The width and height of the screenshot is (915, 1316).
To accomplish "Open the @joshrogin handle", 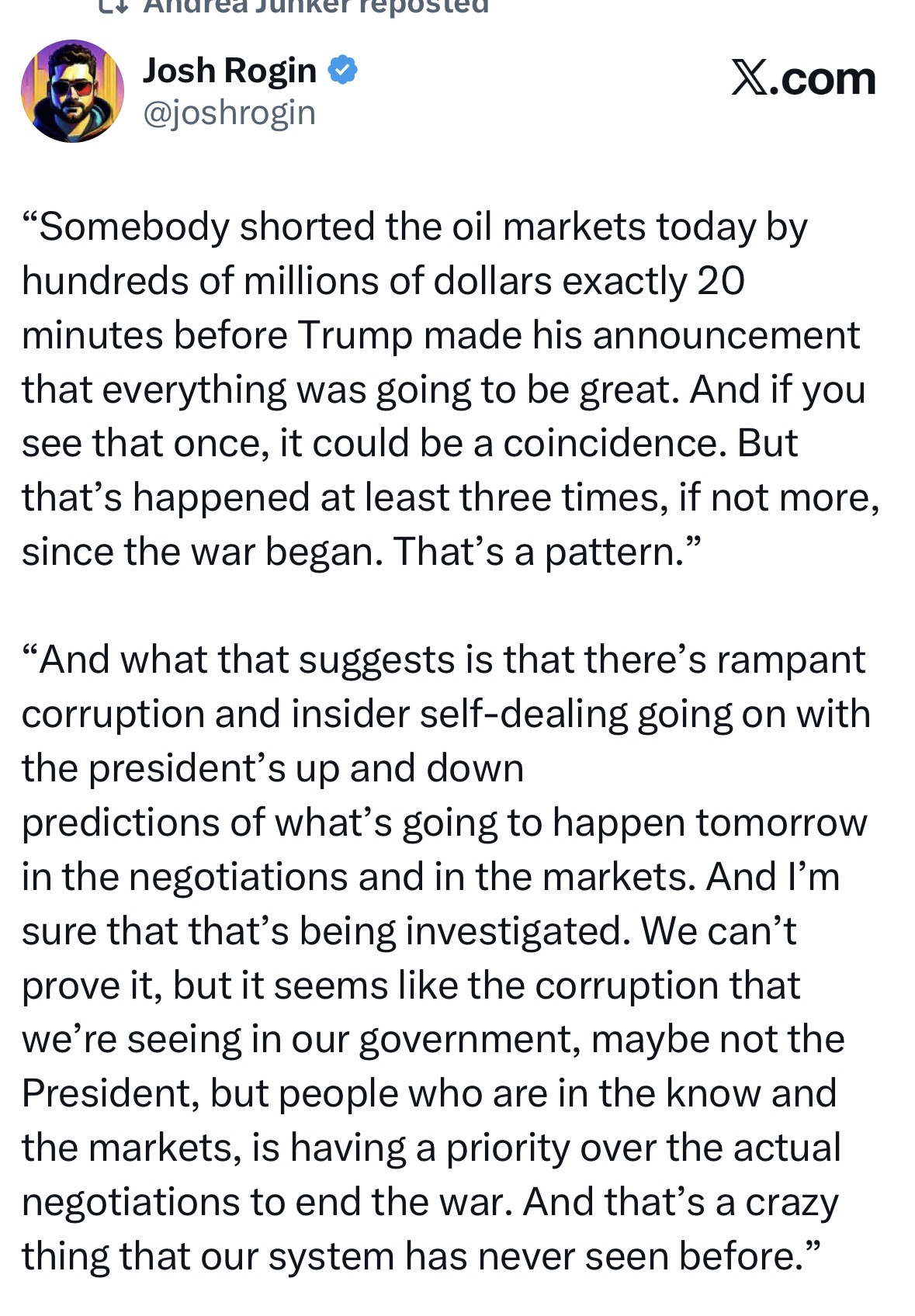I will tap(229, 113).
